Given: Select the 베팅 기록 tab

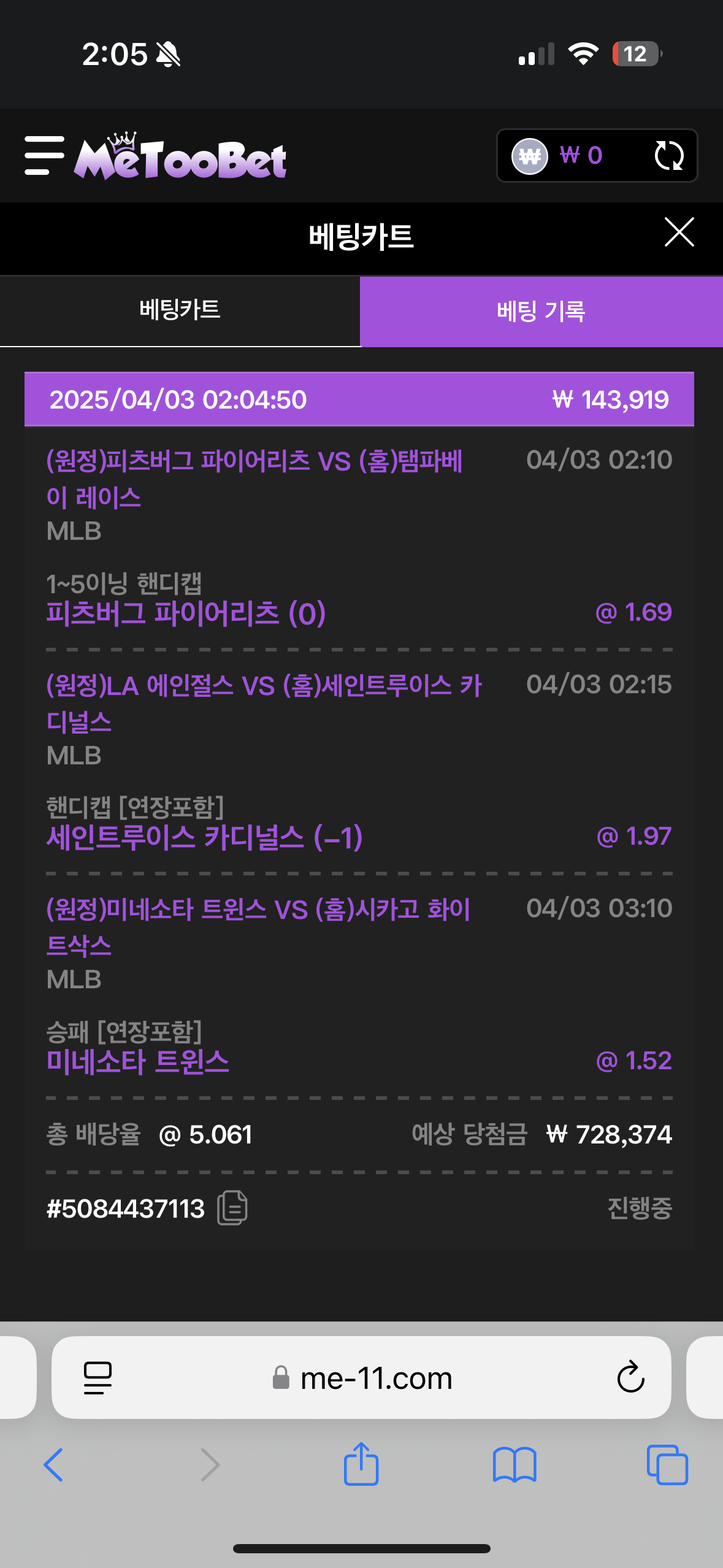Looking at the screenshot, I should coord(541,312).
